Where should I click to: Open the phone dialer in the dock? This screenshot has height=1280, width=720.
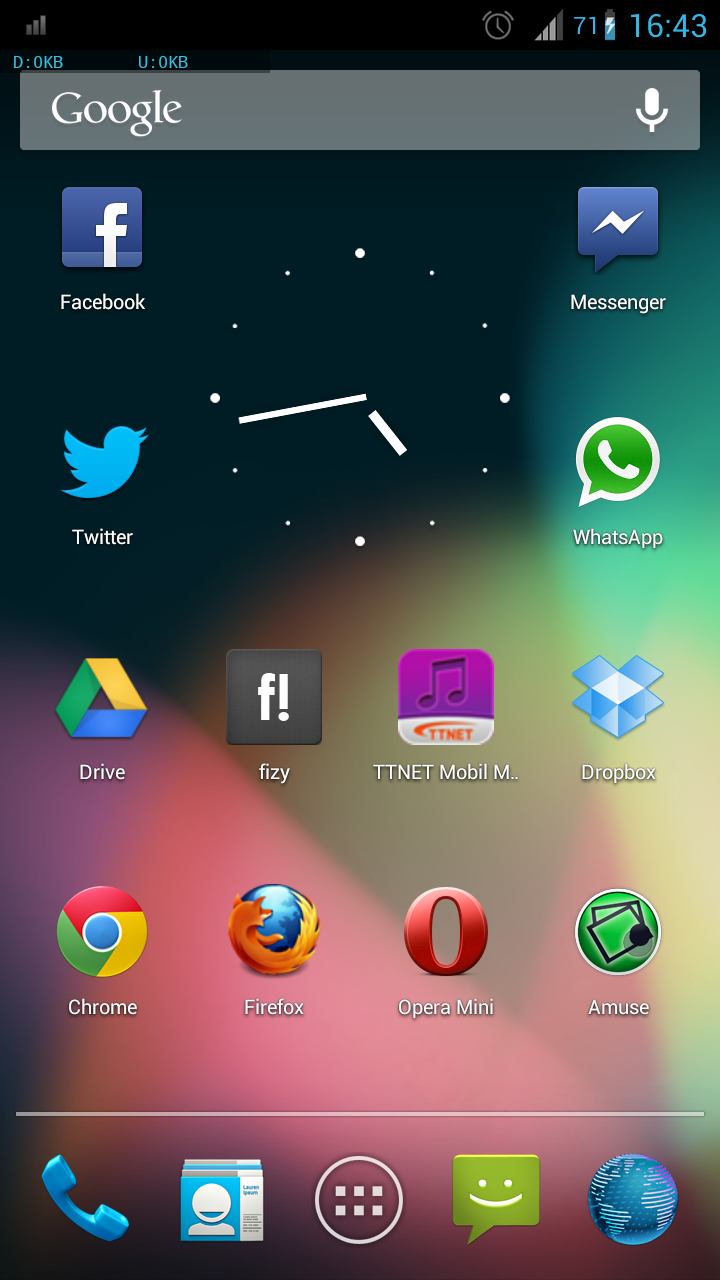click(85, 1198)
